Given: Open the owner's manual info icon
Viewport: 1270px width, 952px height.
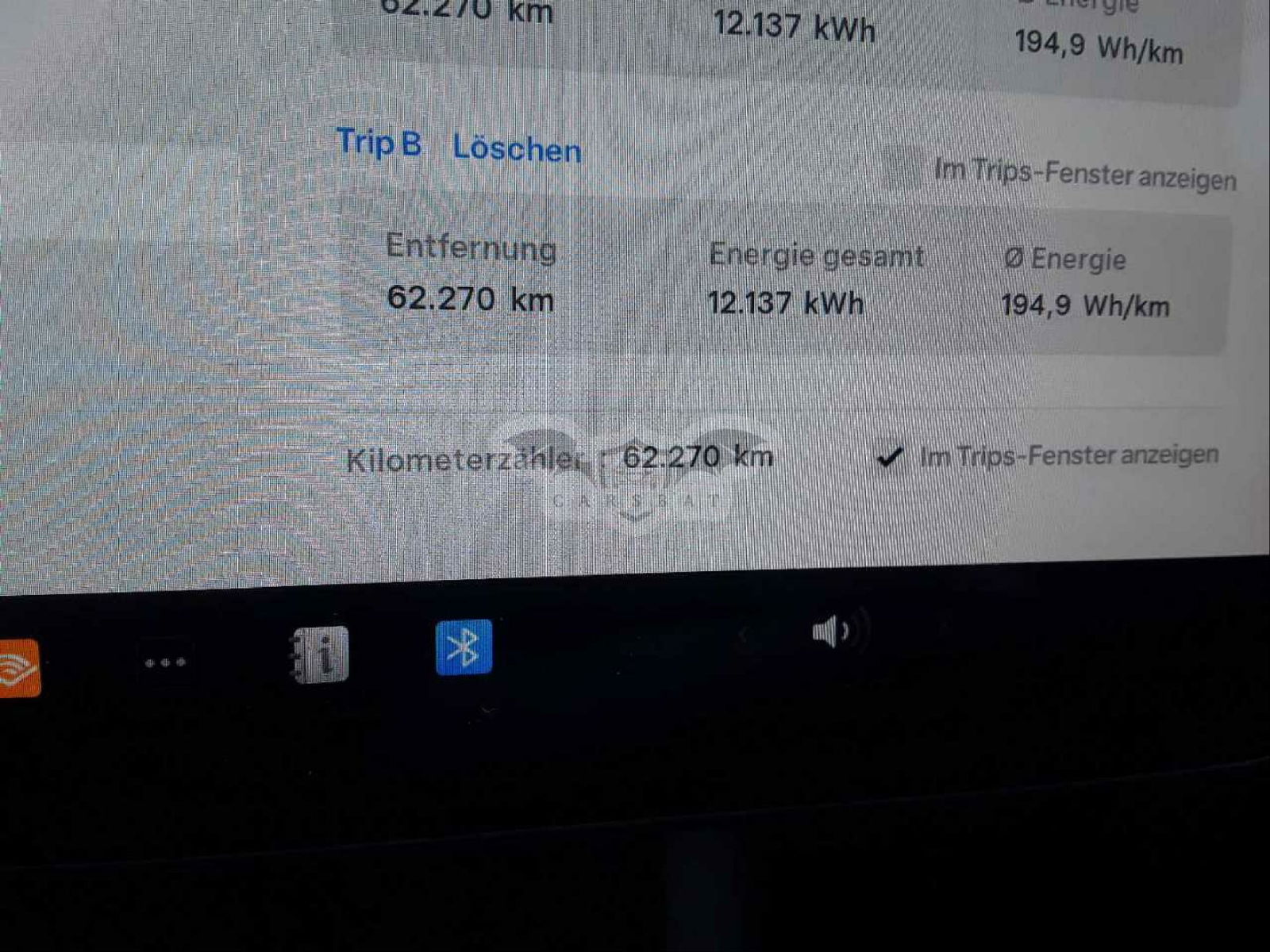Looking at the screenshot, I should tap(320, 654).
